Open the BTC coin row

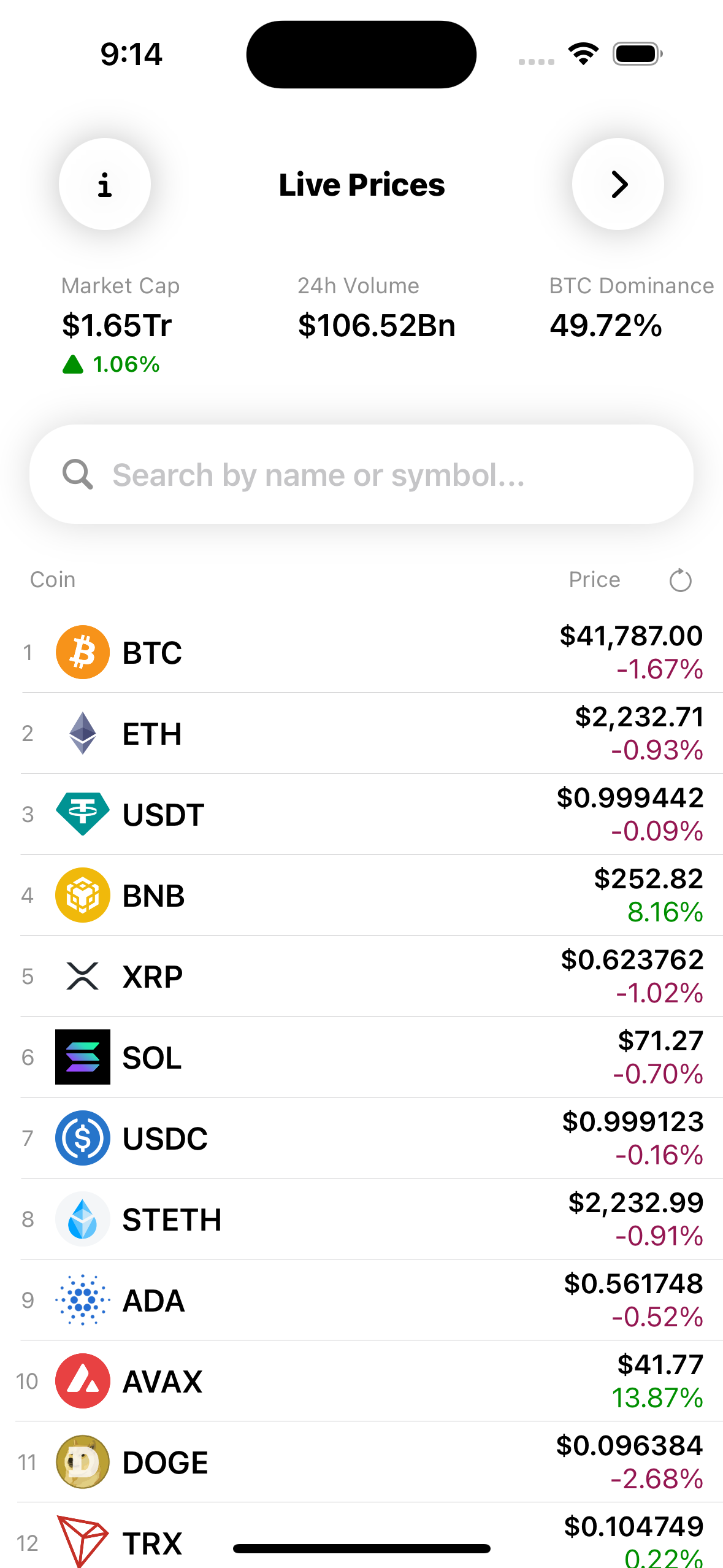tap(361, 652)
